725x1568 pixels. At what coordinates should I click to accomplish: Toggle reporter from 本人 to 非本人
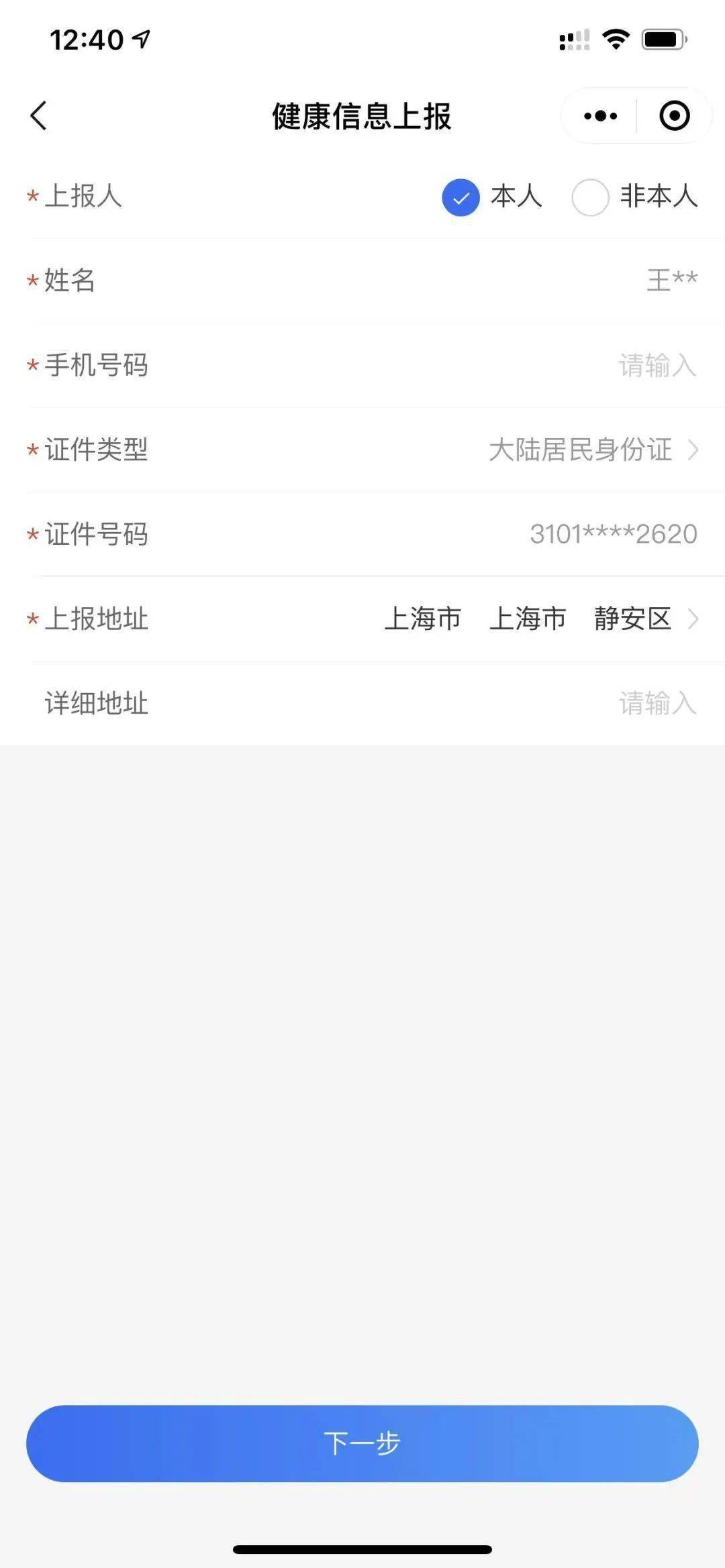(x=589, y=198)
